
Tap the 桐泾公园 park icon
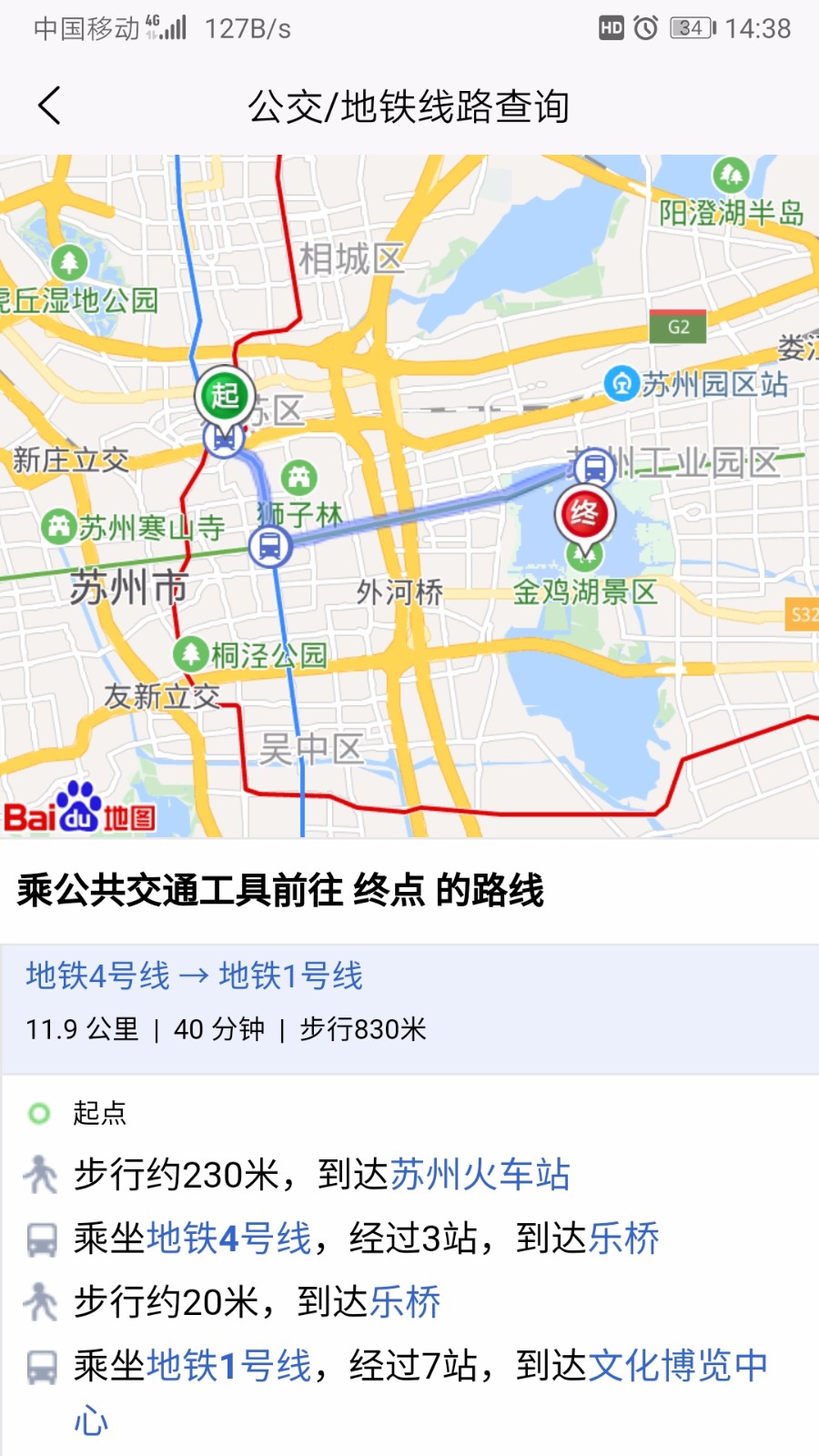pos(190,656)
